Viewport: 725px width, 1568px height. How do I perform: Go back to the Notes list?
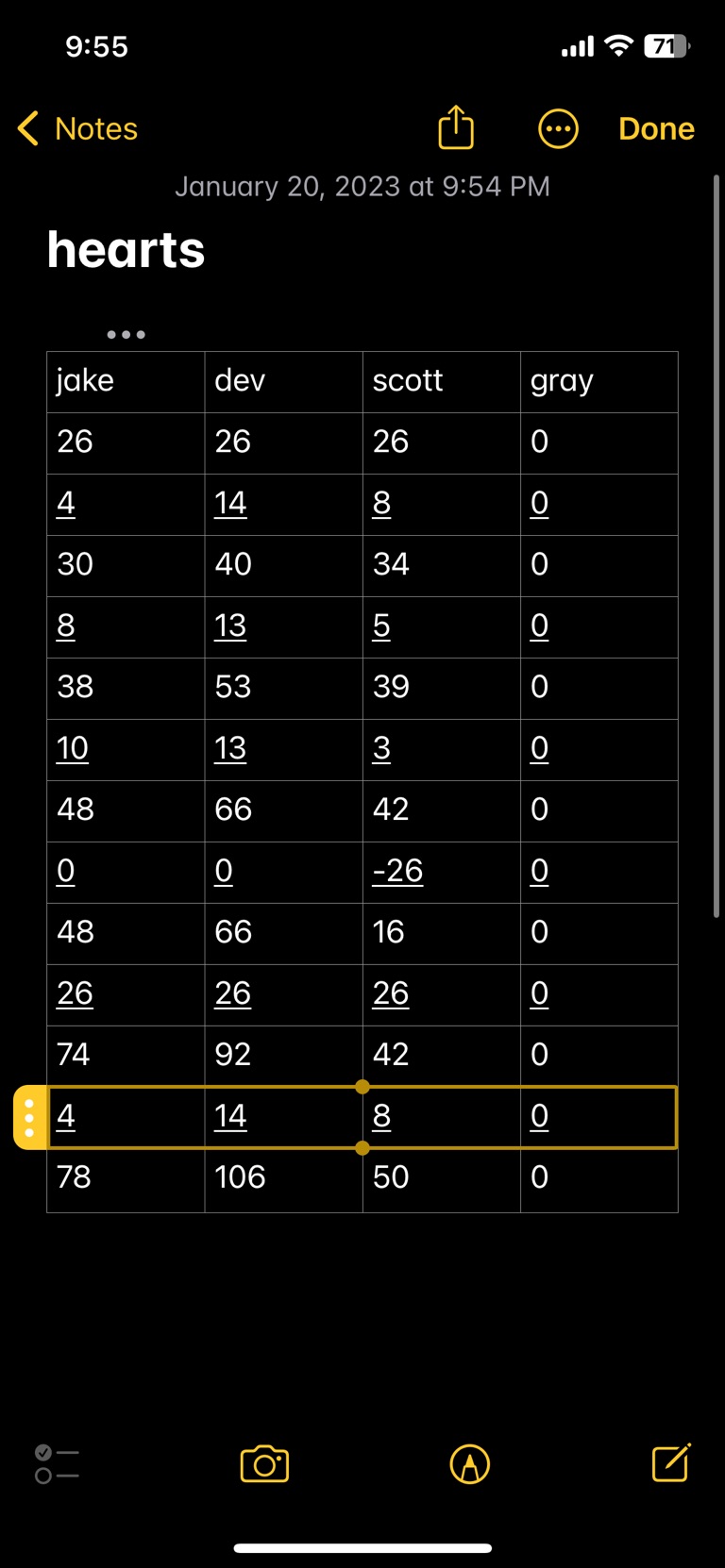point(77,129)
